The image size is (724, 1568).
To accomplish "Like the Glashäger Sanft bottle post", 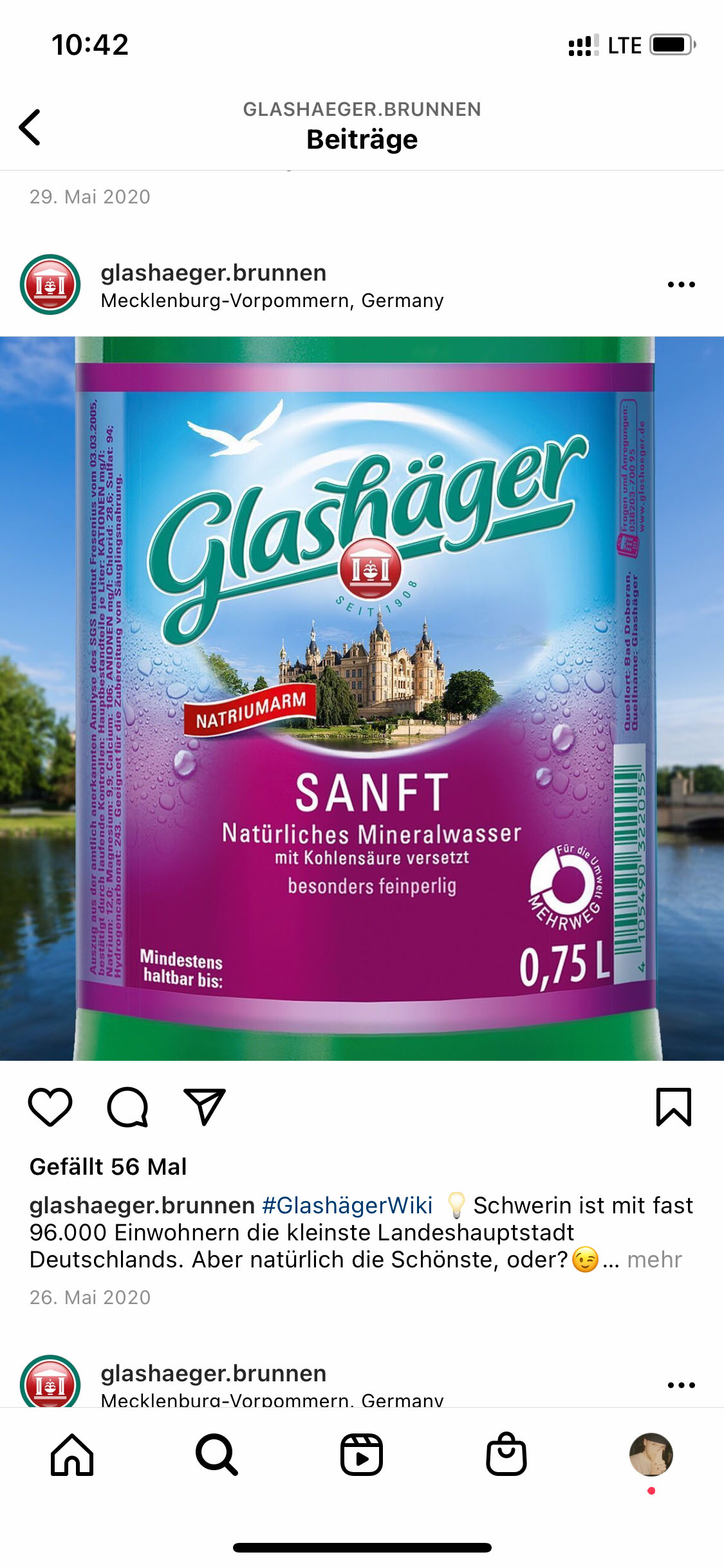I will (50, 1107).
